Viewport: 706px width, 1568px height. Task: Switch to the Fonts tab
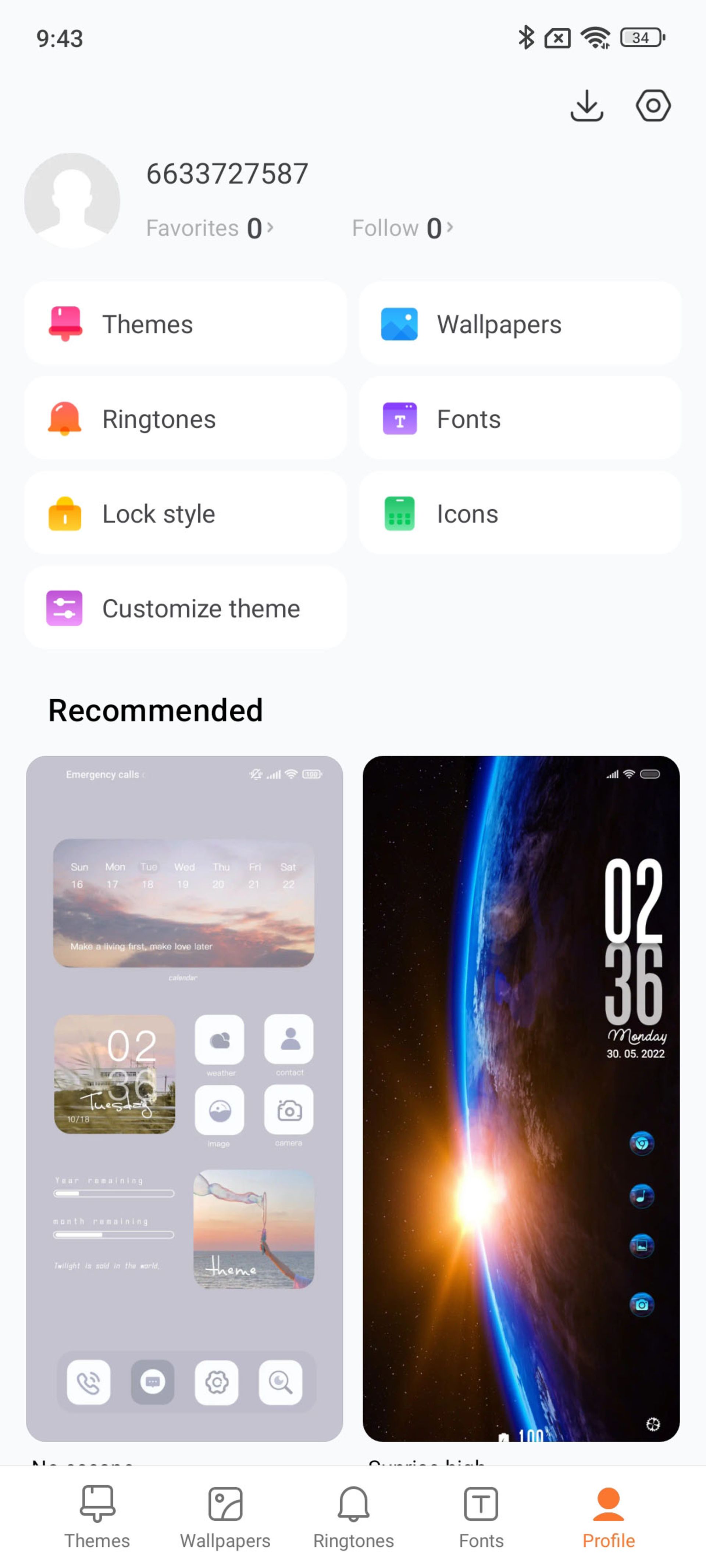(x=481, y=1516)
